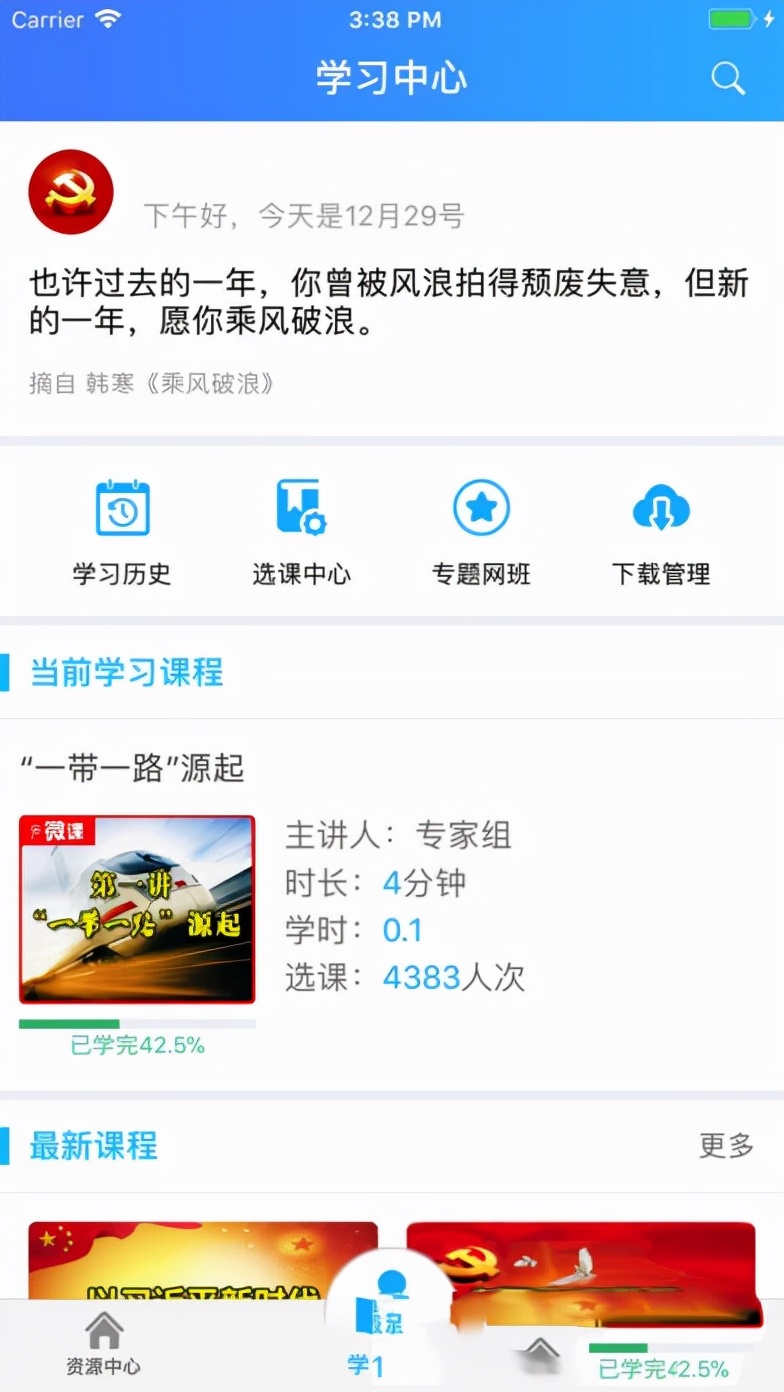Tap the green course progress bar
Screen dimensions: 784x1392
pyautogui.click(x=136, y=1020)
